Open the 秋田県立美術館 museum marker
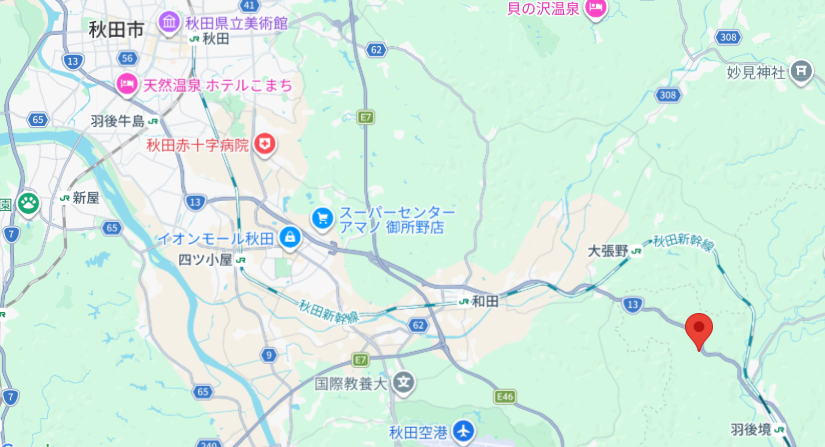This screenshot has width=825, height=447. click(169, 23)
